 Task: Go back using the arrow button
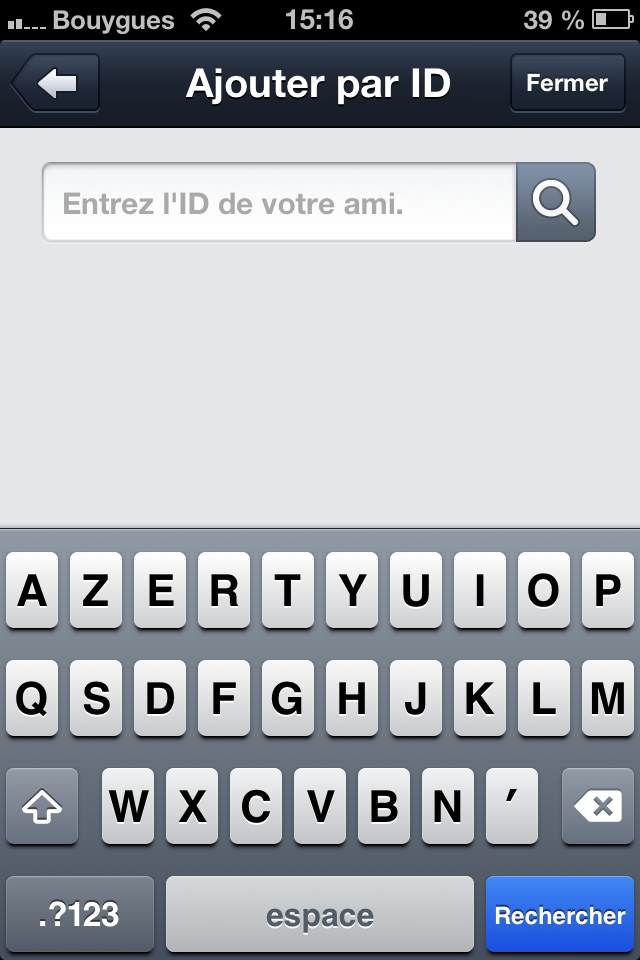57,84
